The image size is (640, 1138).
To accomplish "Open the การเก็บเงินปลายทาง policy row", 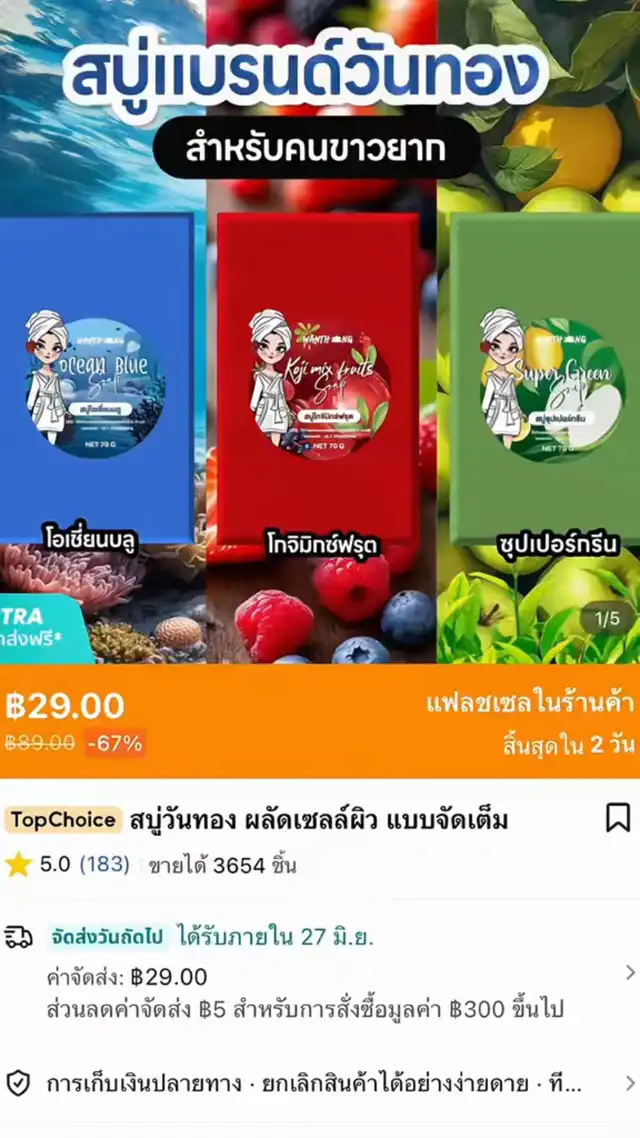I will click(320, 1084).
